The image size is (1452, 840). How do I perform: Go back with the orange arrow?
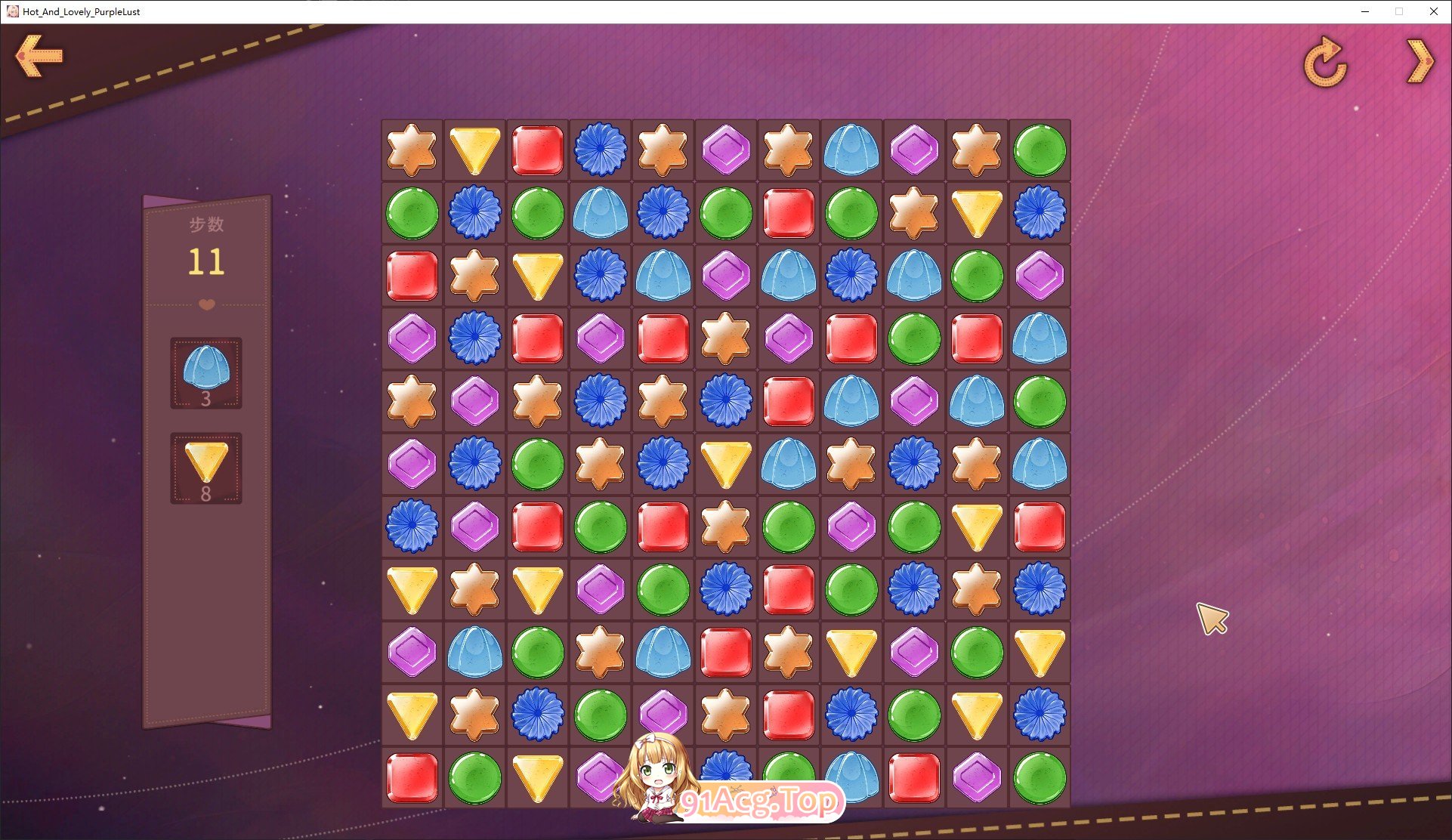pyautogui.click(x=39, y=56)
